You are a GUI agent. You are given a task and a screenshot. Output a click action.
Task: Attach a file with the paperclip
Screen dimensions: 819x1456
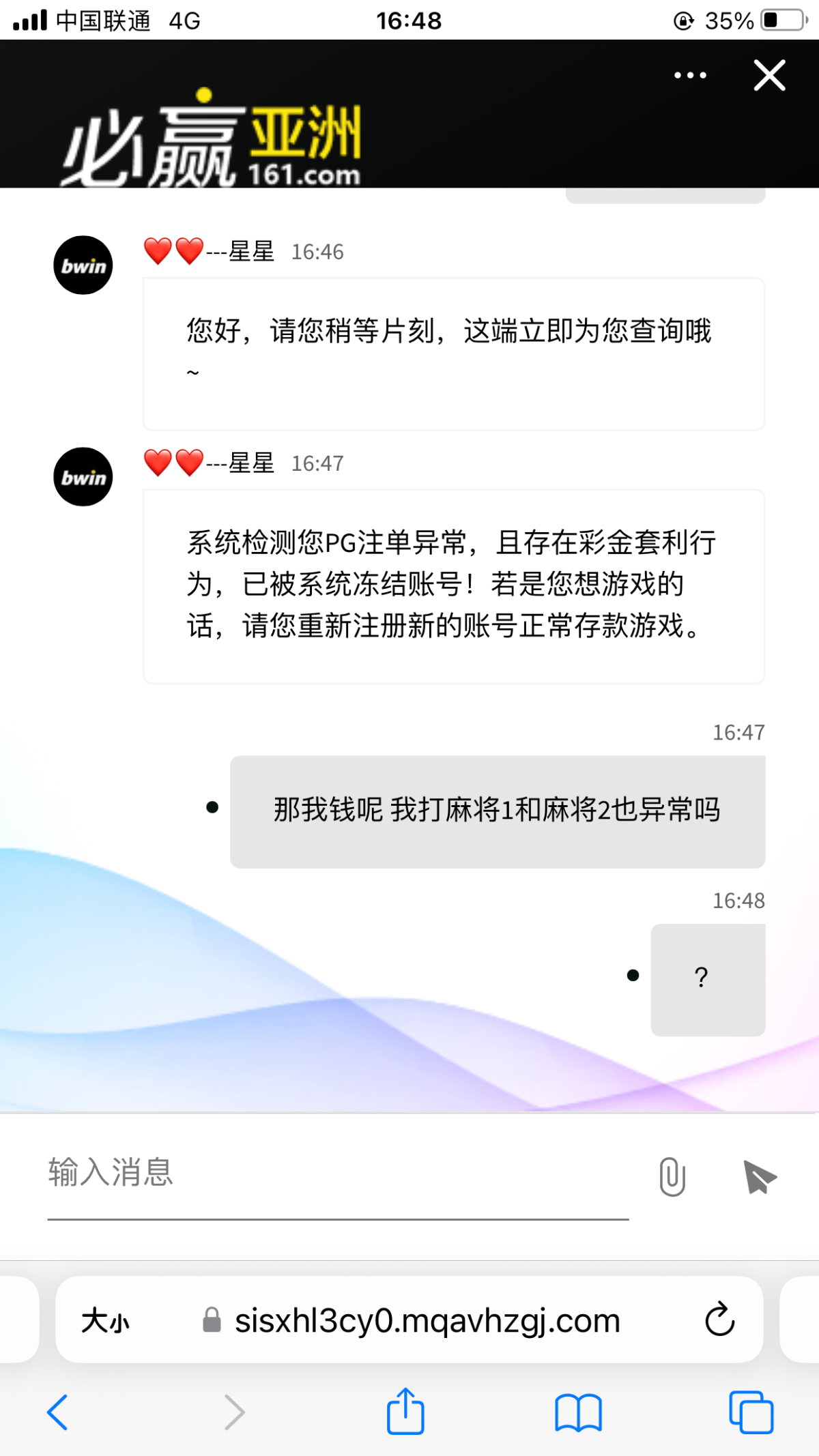coord(672,1176)
